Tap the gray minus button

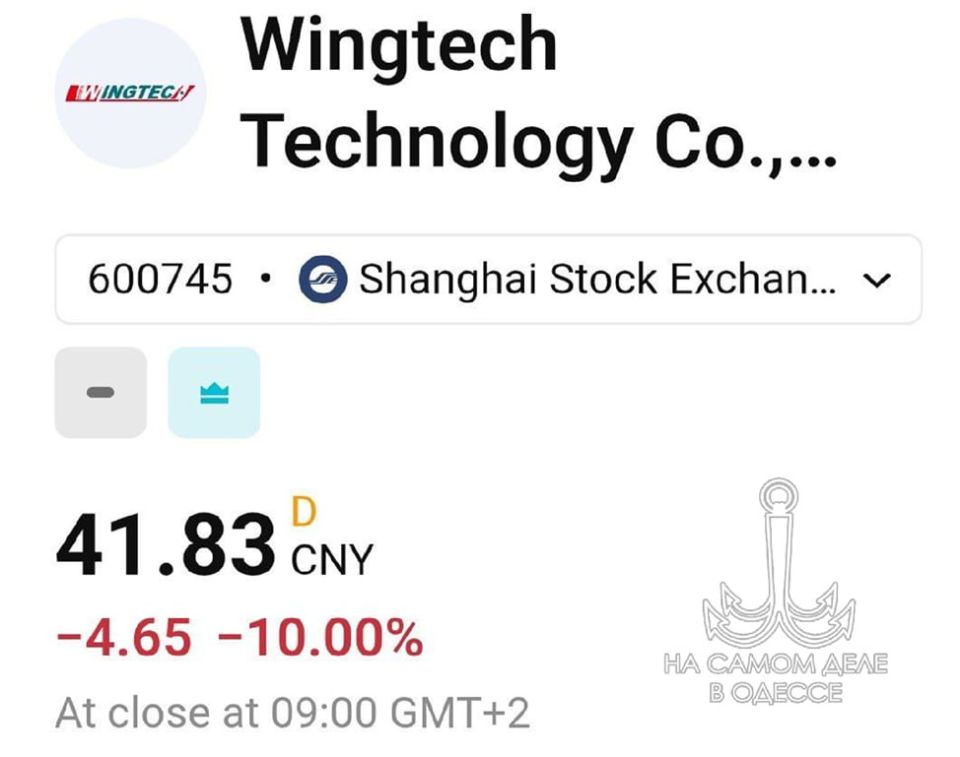click(100, 393)
